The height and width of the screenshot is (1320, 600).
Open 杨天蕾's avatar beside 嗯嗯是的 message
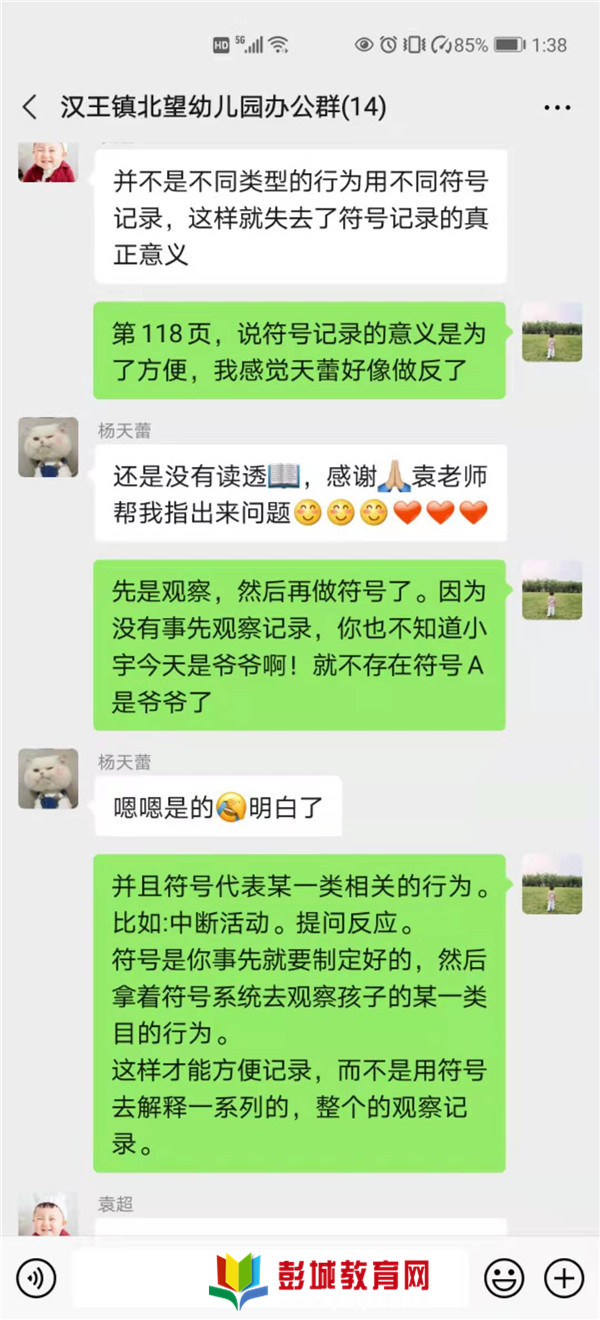click(48, 778)
